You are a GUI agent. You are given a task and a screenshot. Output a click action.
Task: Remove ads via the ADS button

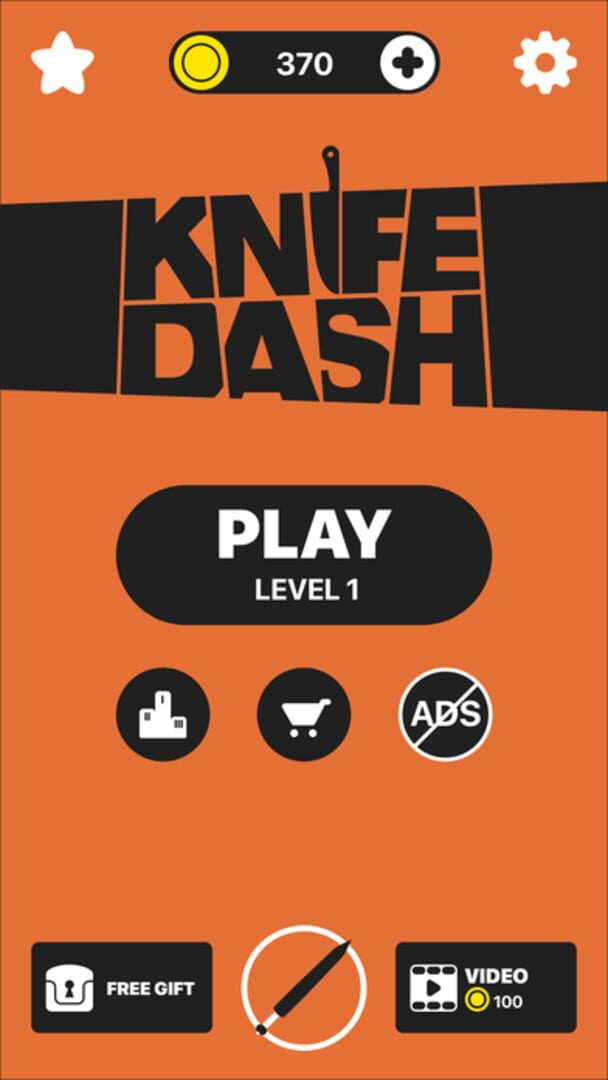click(x=446, y=714)
